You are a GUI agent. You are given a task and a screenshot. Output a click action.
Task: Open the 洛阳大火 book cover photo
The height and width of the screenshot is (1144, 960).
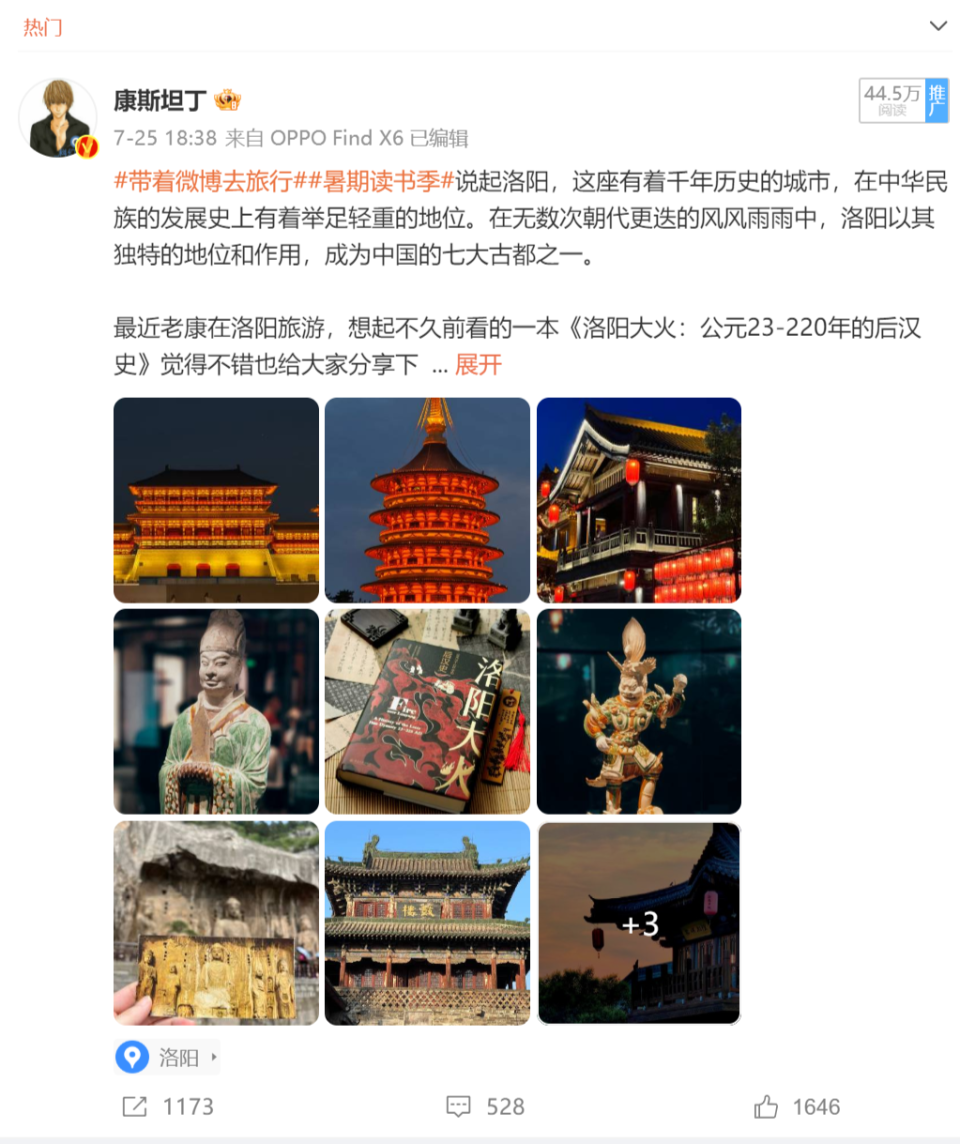tap(427, 710)
